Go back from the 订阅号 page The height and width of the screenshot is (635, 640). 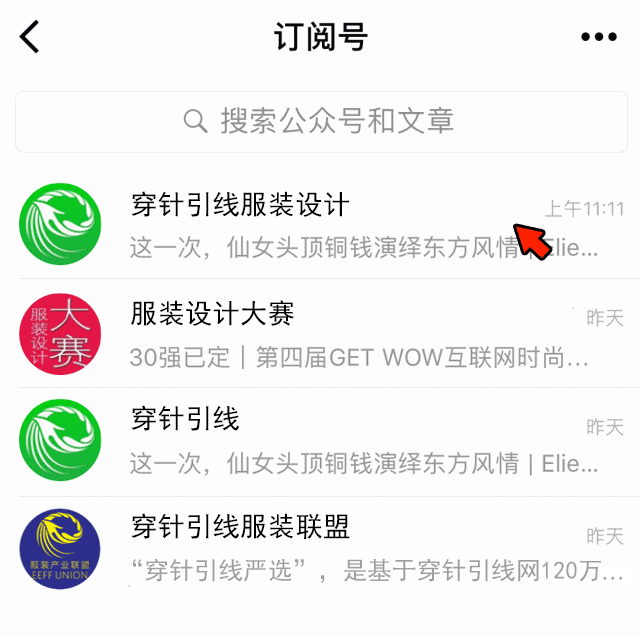coord(30,37)
